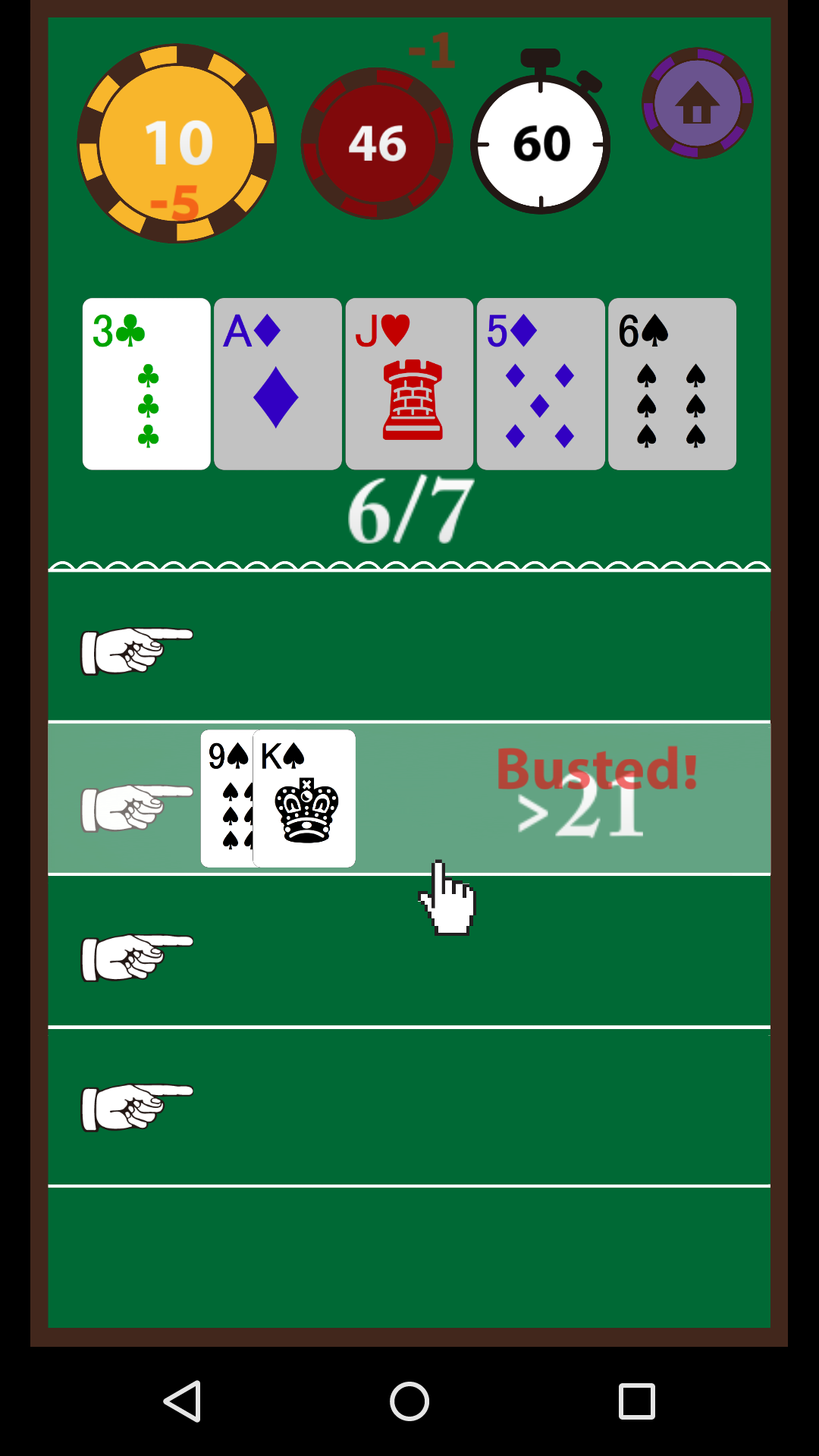
Task: Place the card in the first empty row
Action: pyautogui.click(x=409, y=647)
